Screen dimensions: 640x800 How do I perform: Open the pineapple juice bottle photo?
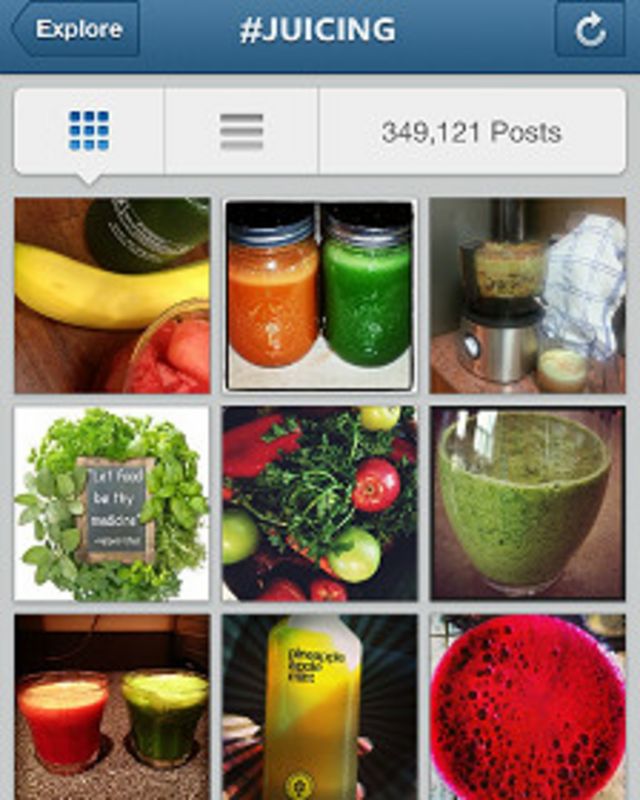tap(319, 707)
